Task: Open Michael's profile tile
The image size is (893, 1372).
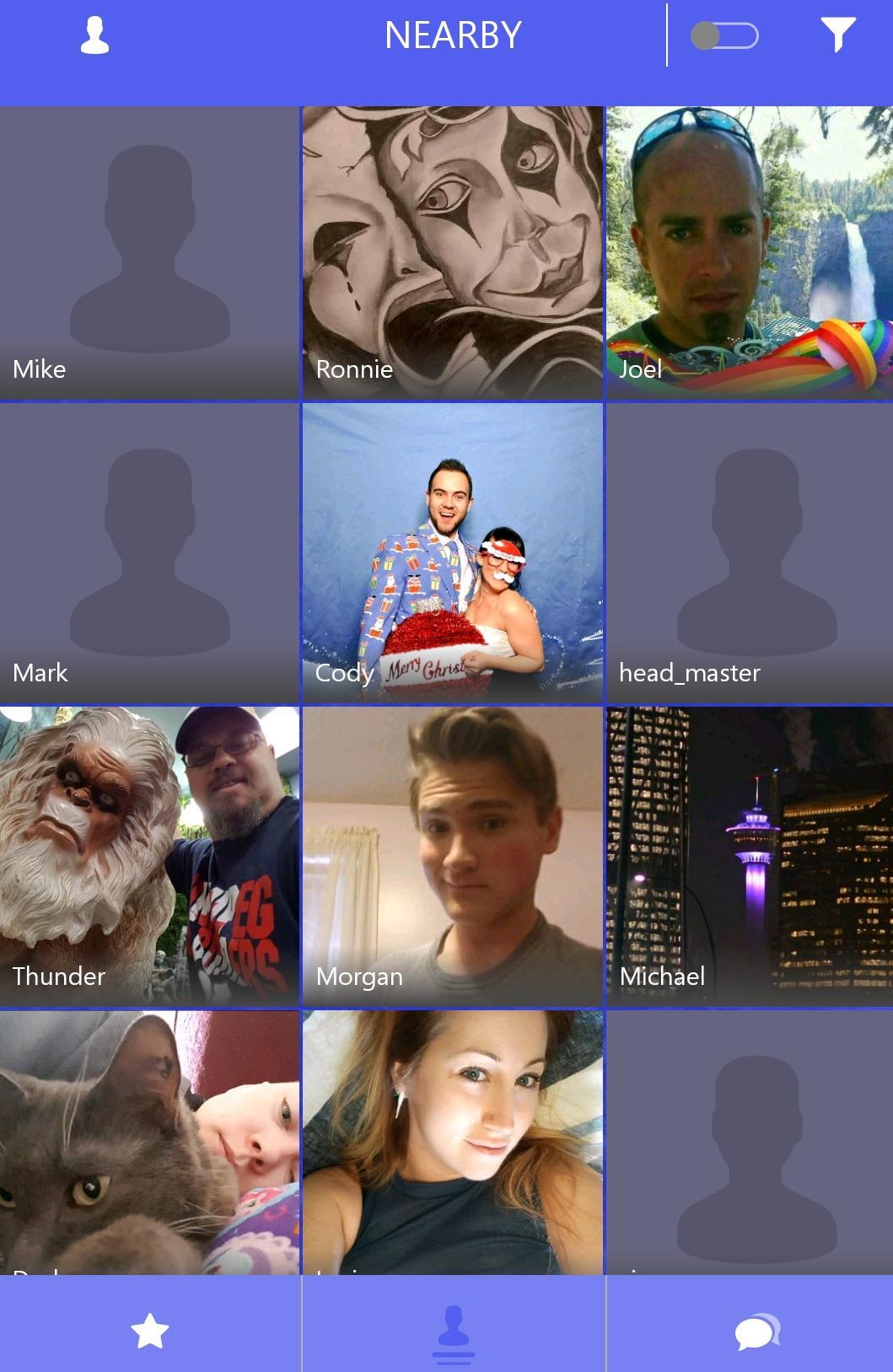Action: [x=749, y=857]
